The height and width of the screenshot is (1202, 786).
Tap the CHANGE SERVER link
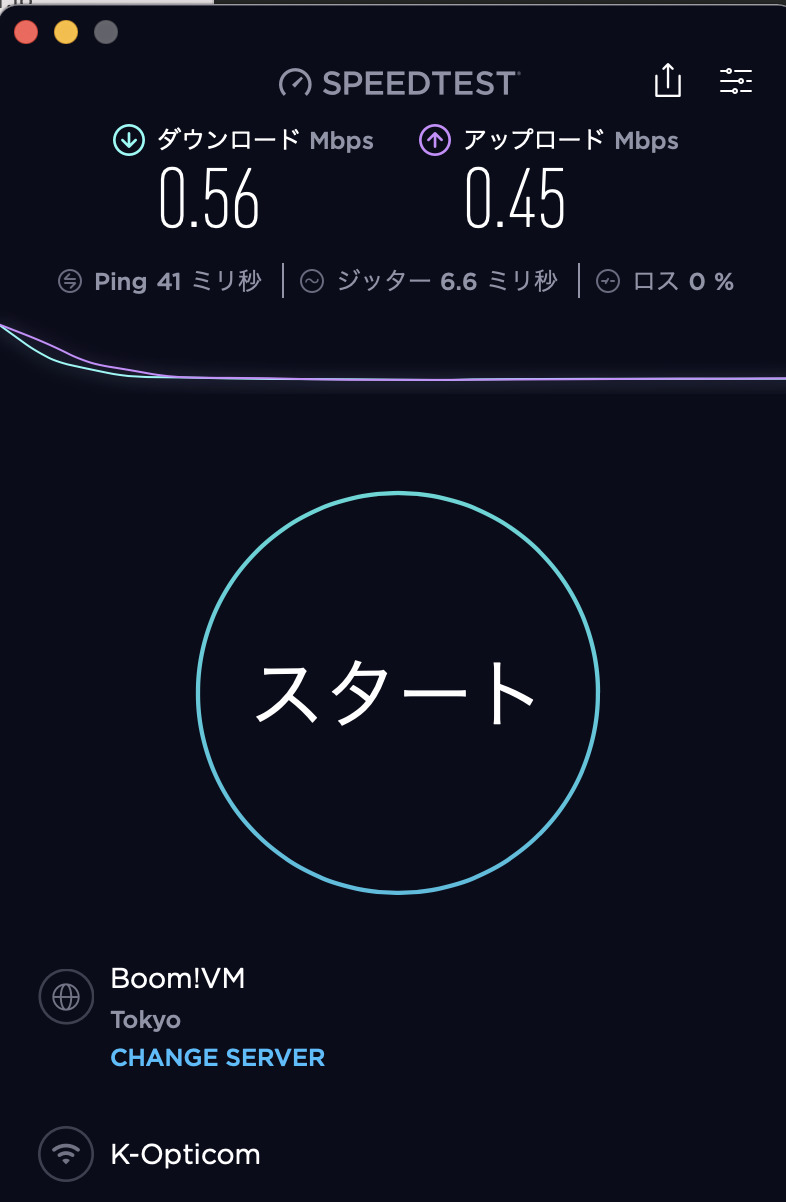coord(217,1057)
